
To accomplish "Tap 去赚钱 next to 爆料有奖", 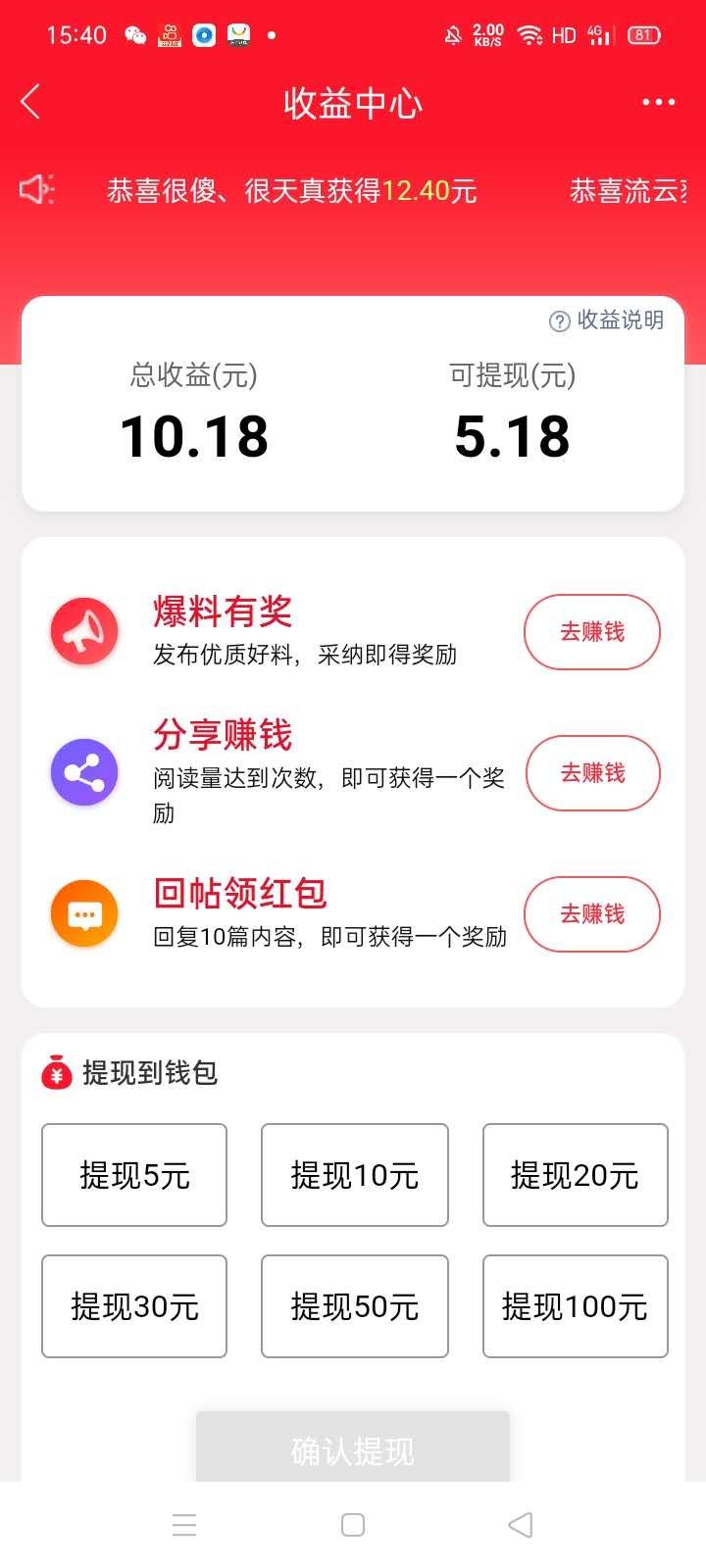I will pos(592,632).
